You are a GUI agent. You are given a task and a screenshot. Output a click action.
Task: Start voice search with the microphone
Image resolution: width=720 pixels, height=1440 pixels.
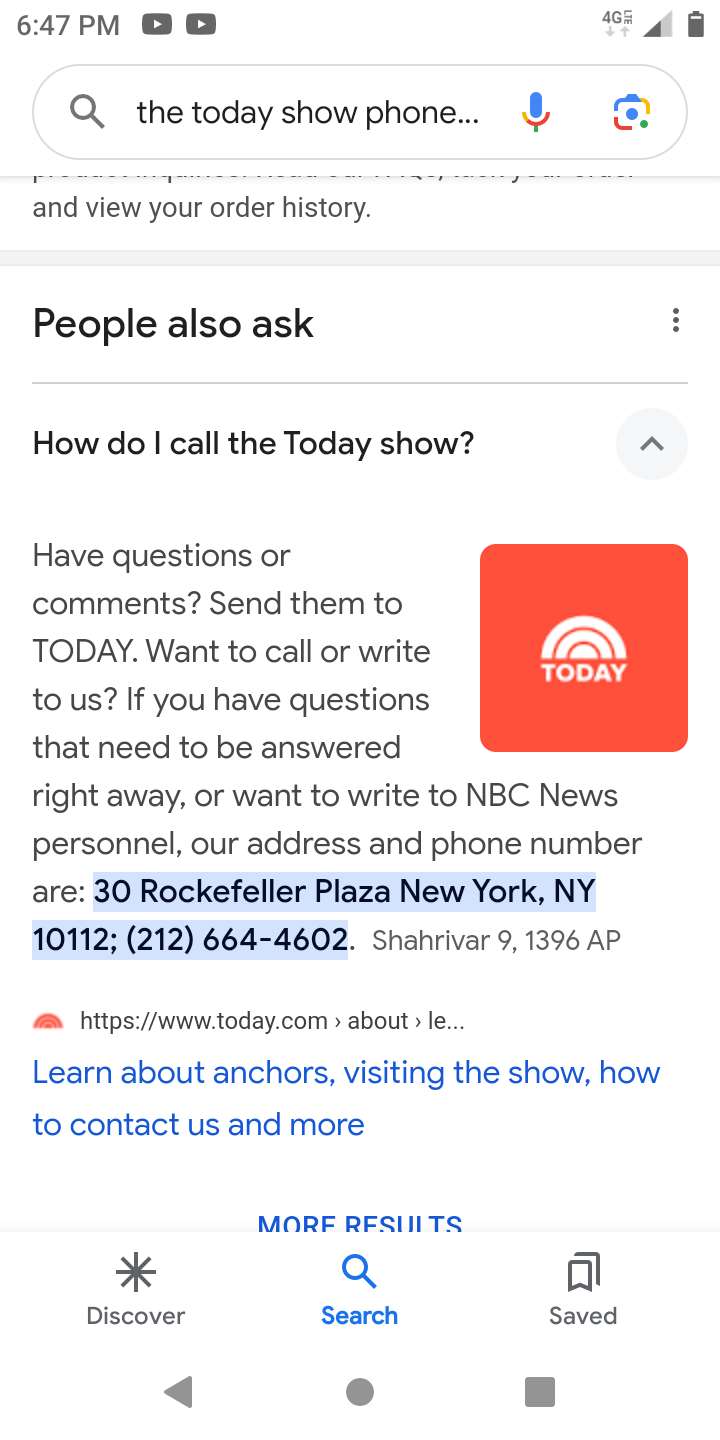[x=536, y=112]
